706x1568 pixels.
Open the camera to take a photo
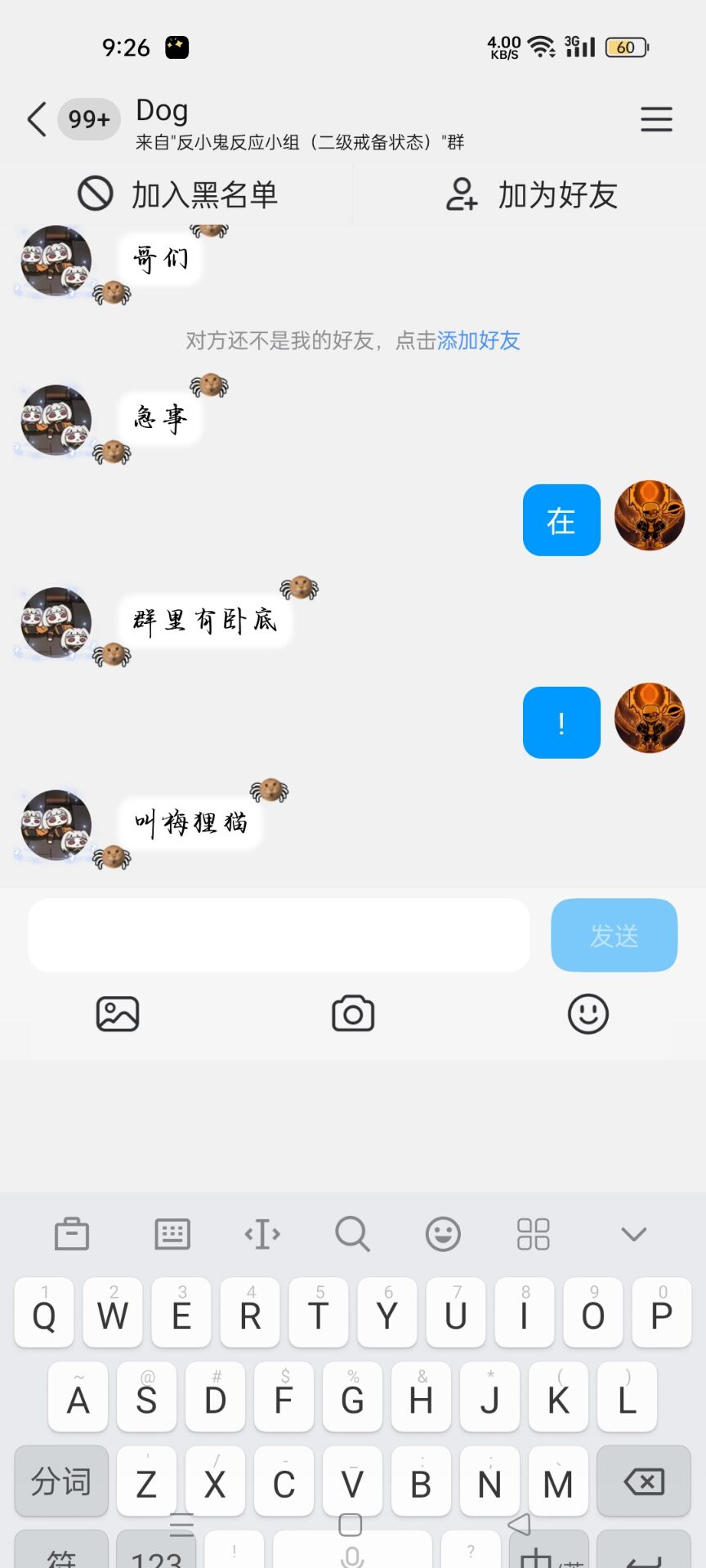[353, 1014]
